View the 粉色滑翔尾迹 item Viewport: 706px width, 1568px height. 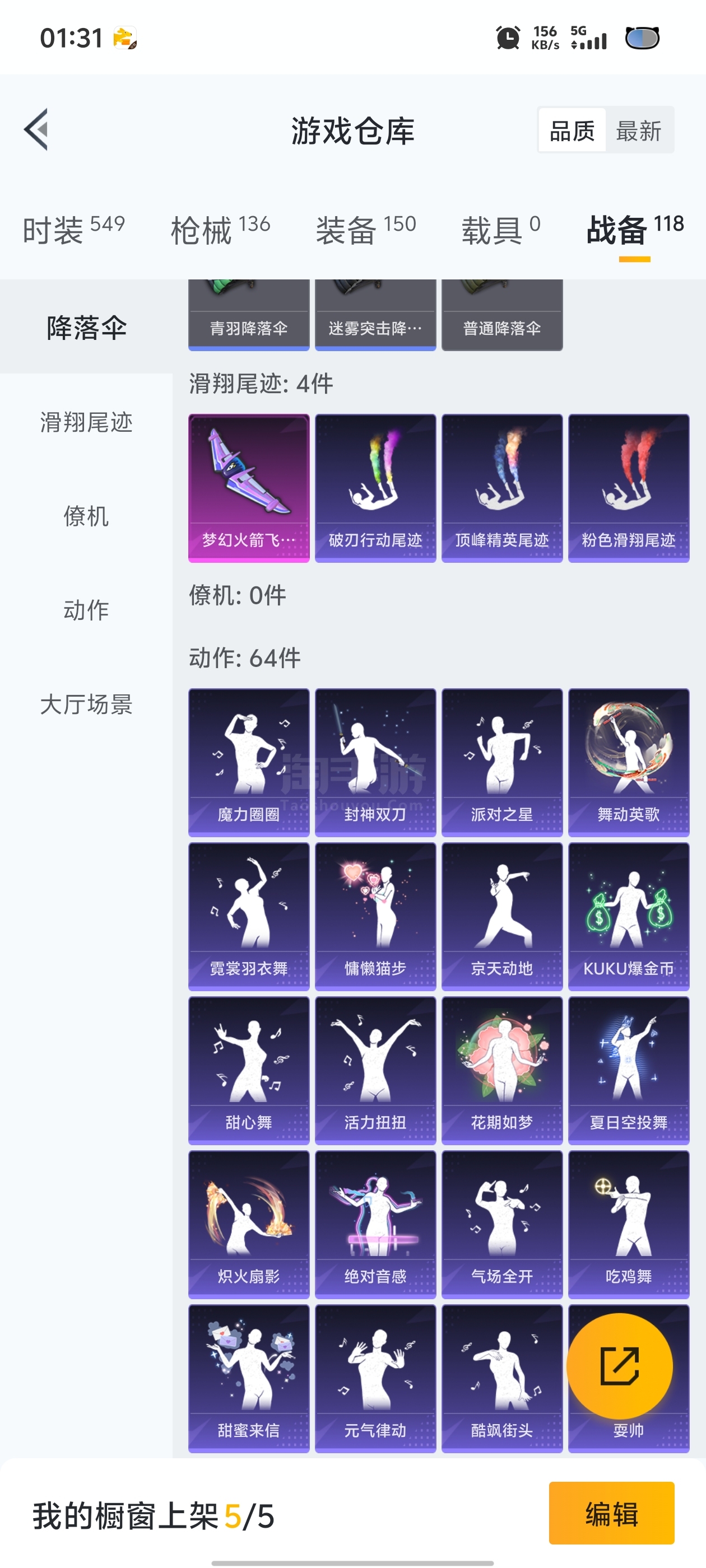[628, 488]
